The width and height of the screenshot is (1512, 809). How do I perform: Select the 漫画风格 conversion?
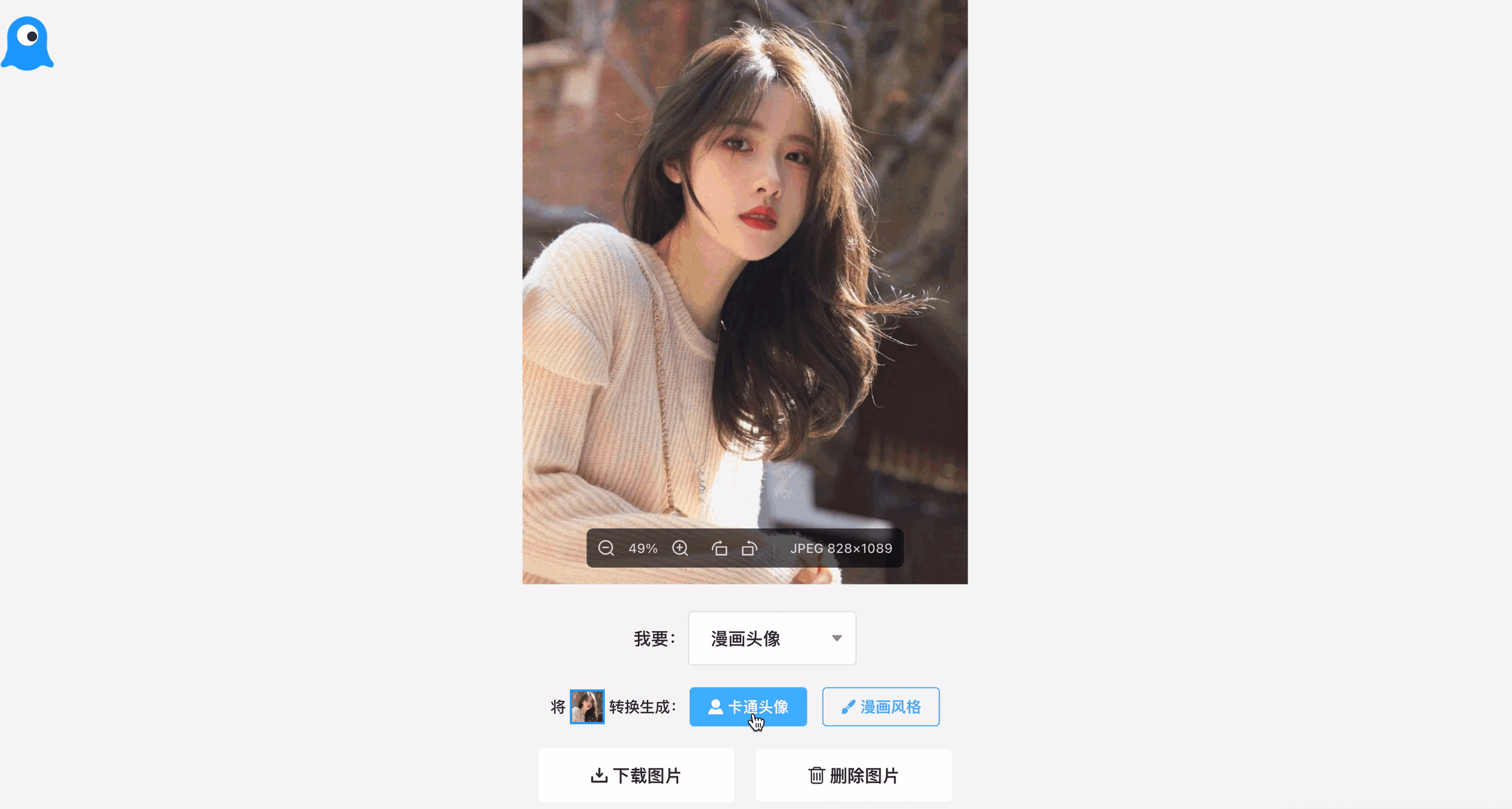[880, 707]
